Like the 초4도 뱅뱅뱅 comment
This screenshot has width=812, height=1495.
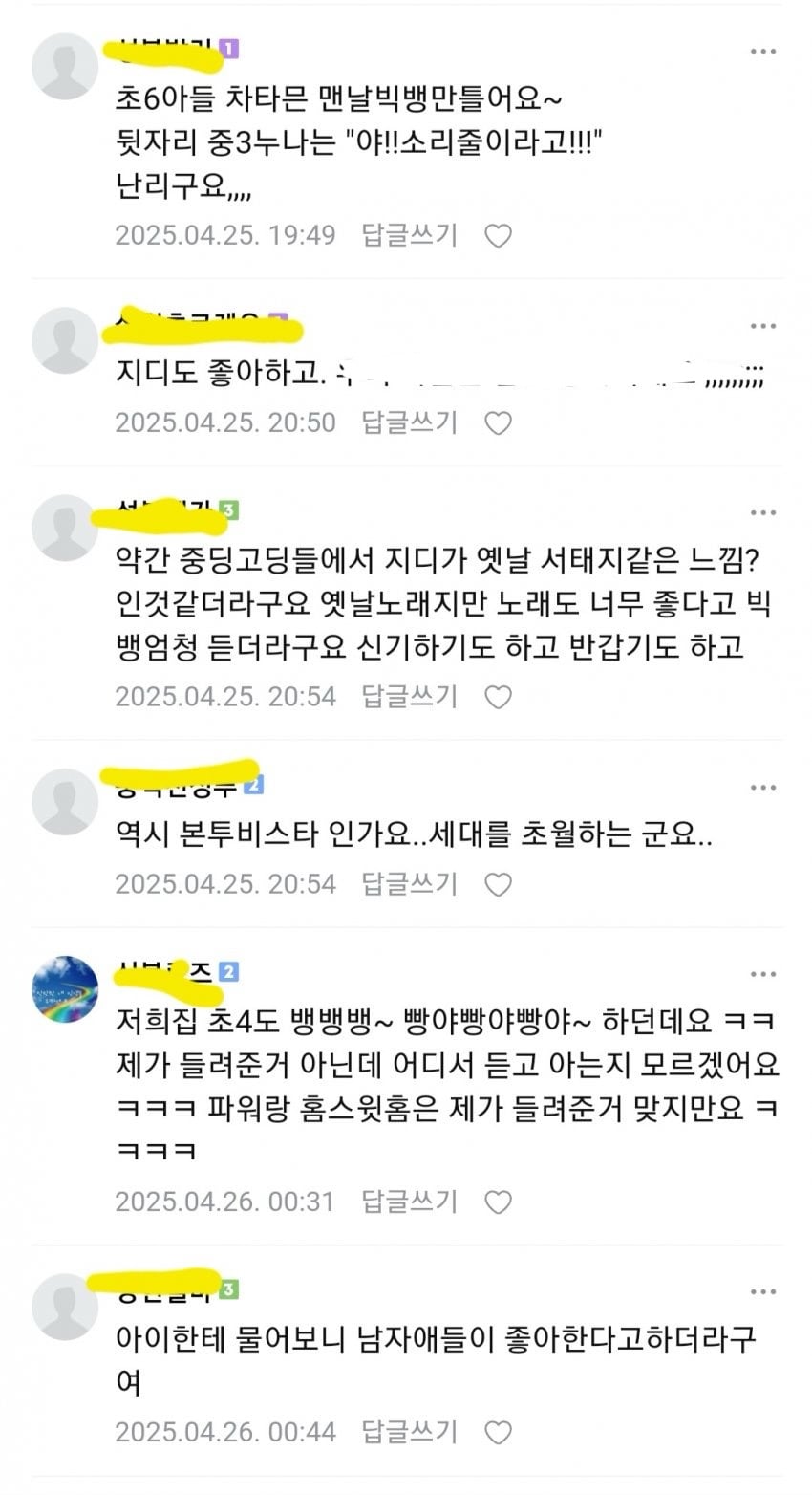(498, 1201)
